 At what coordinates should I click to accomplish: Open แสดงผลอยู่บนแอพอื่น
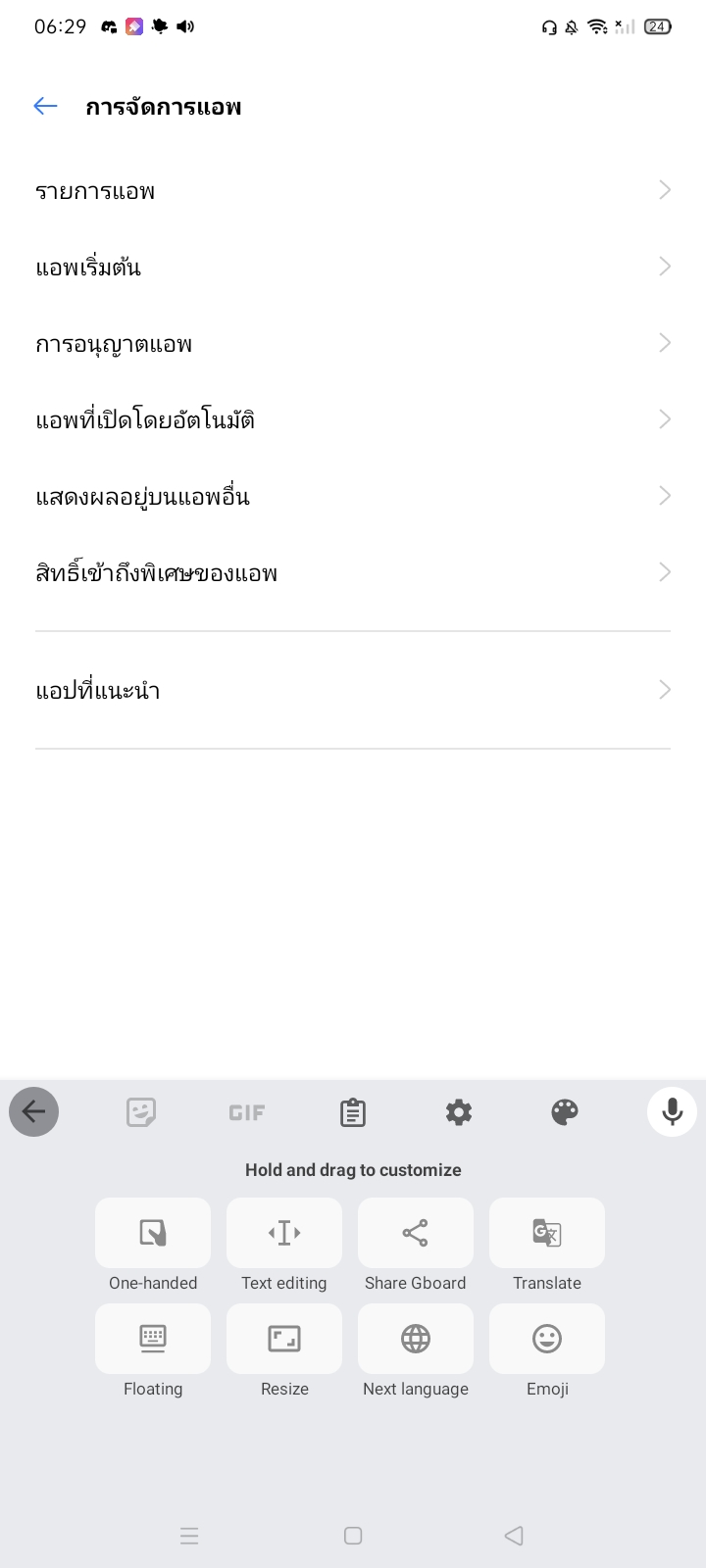(353, 496)
